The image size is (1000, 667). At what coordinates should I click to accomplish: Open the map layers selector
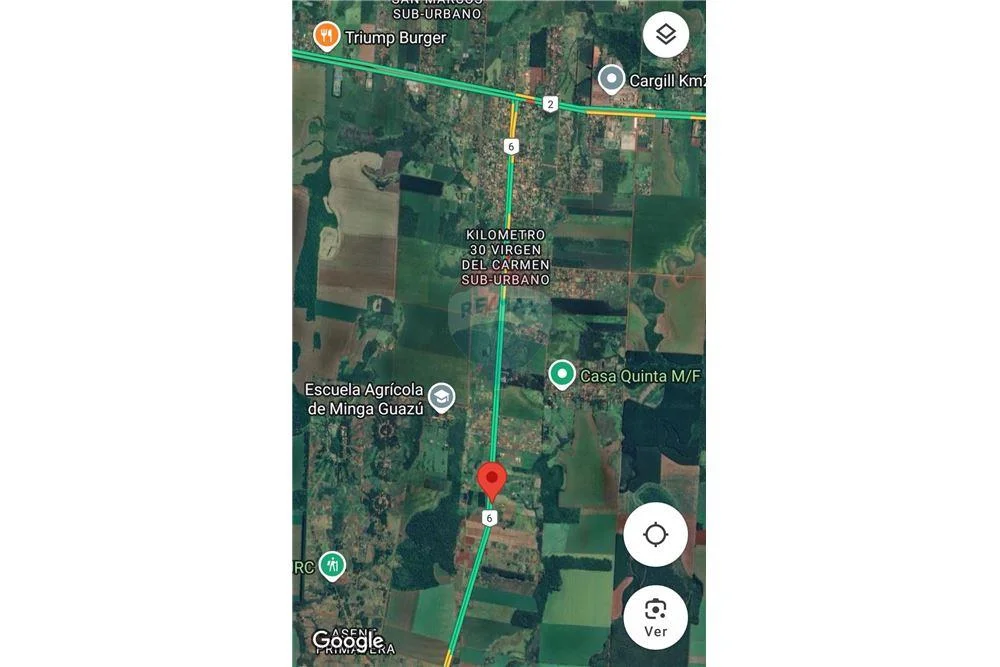666,36
